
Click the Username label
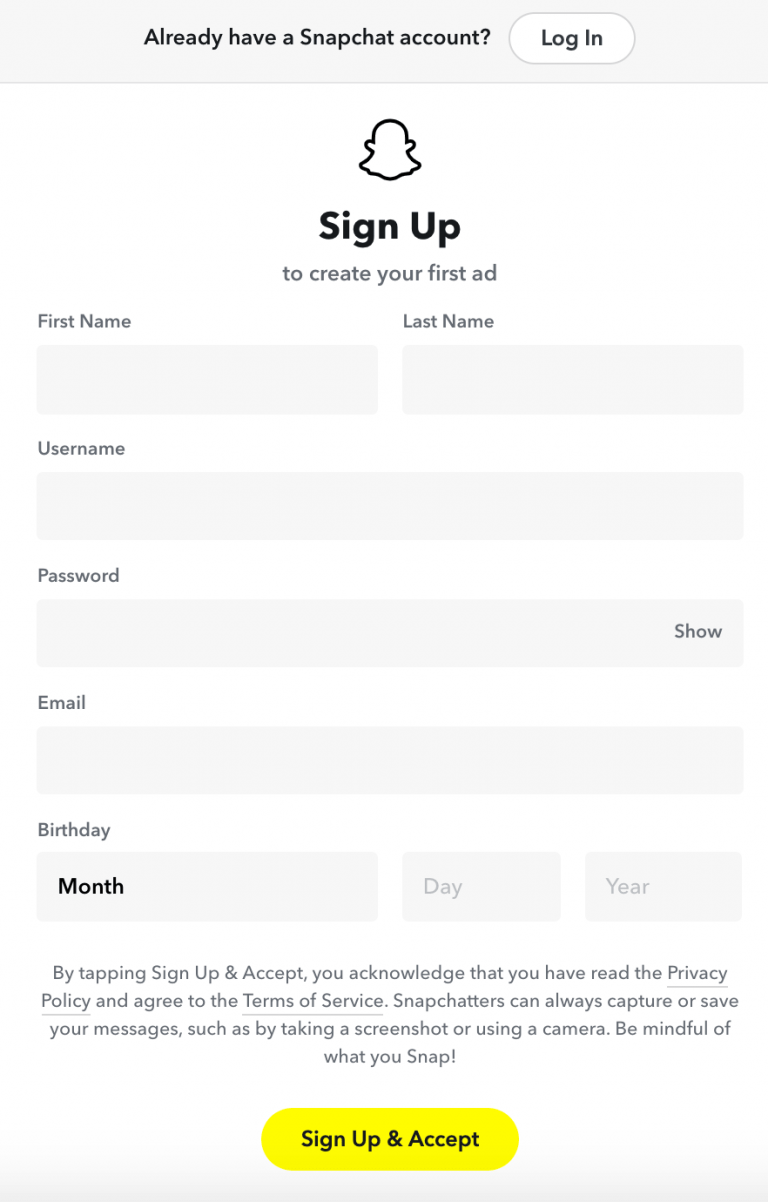point(81,448)
